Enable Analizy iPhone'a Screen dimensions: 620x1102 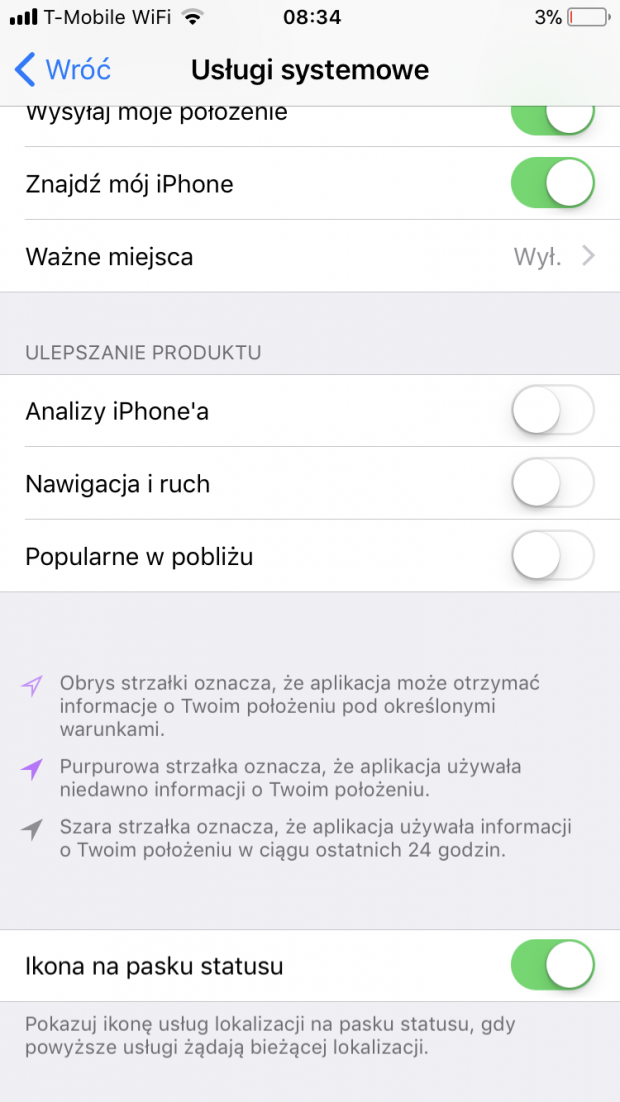pyautogui.click(x=552, y=411)
